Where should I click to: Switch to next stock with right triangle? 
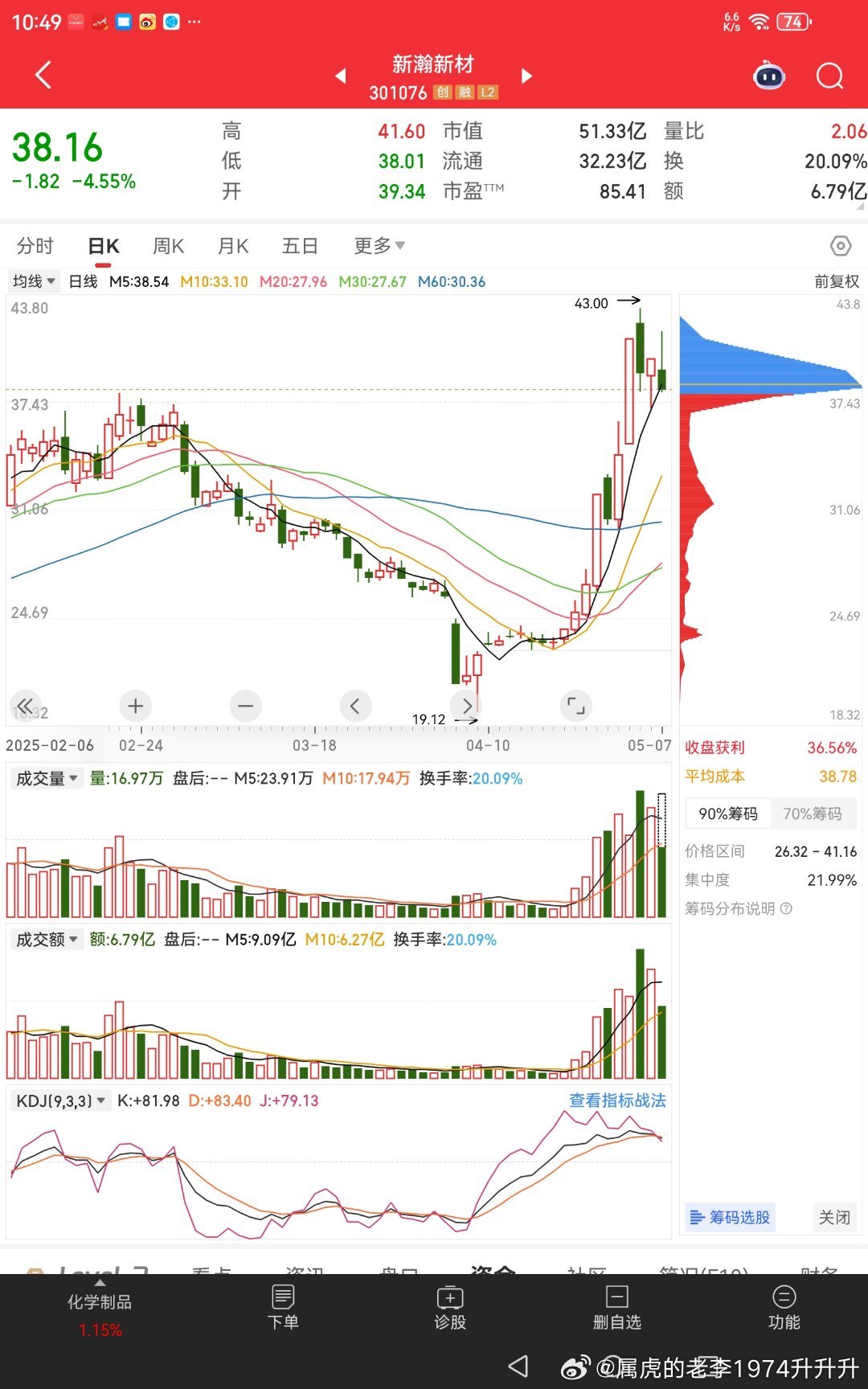526,76
